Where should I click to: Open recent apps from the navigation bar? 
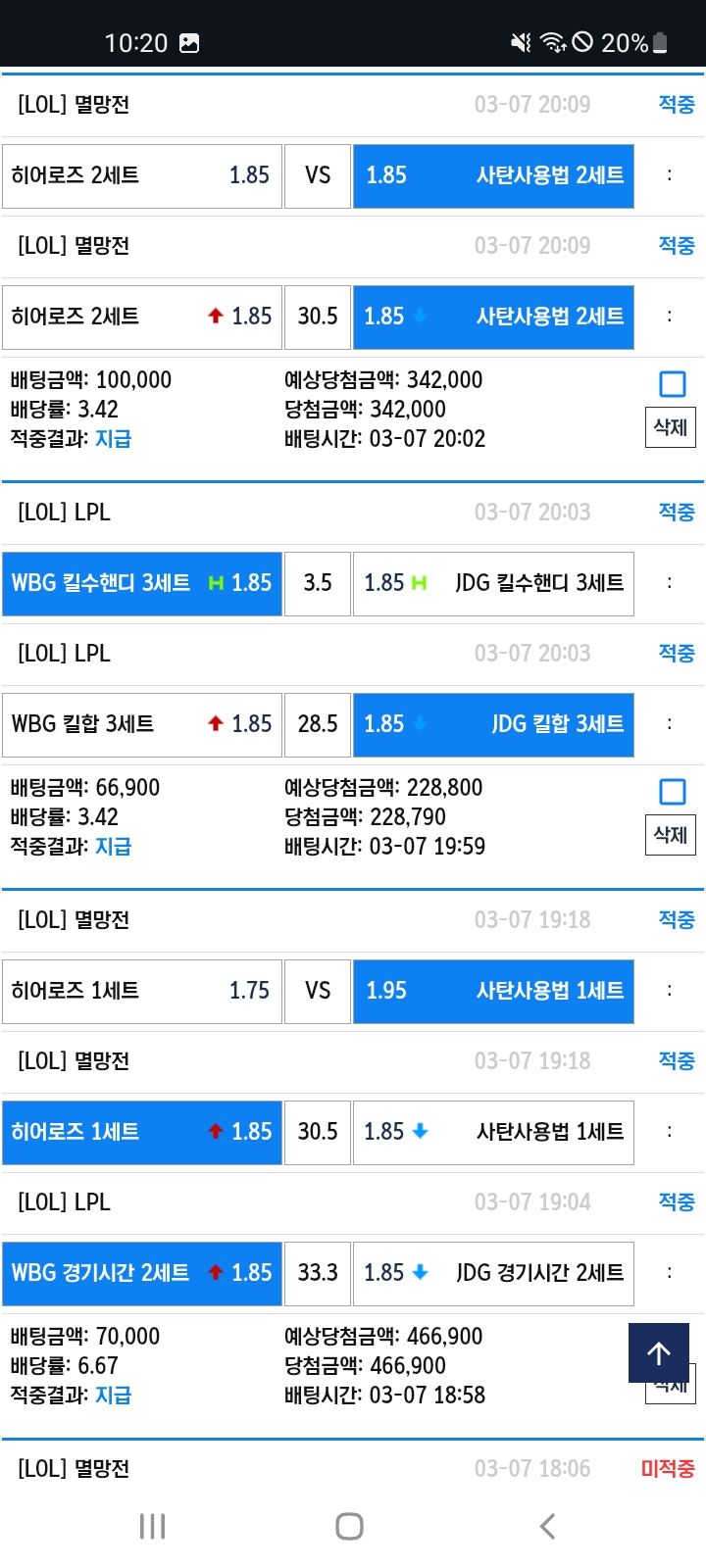(152, 1526)
